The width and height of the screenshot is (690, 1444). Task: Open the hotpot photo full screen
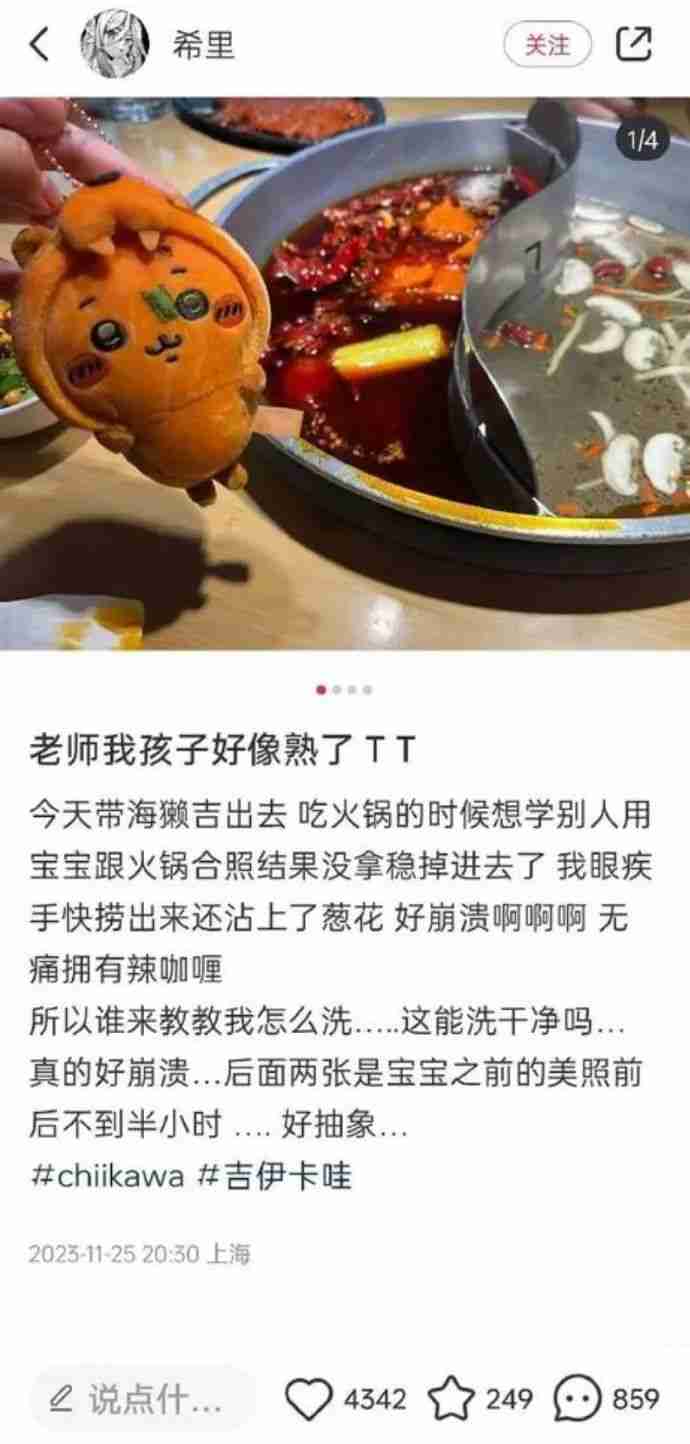[345, 373]
